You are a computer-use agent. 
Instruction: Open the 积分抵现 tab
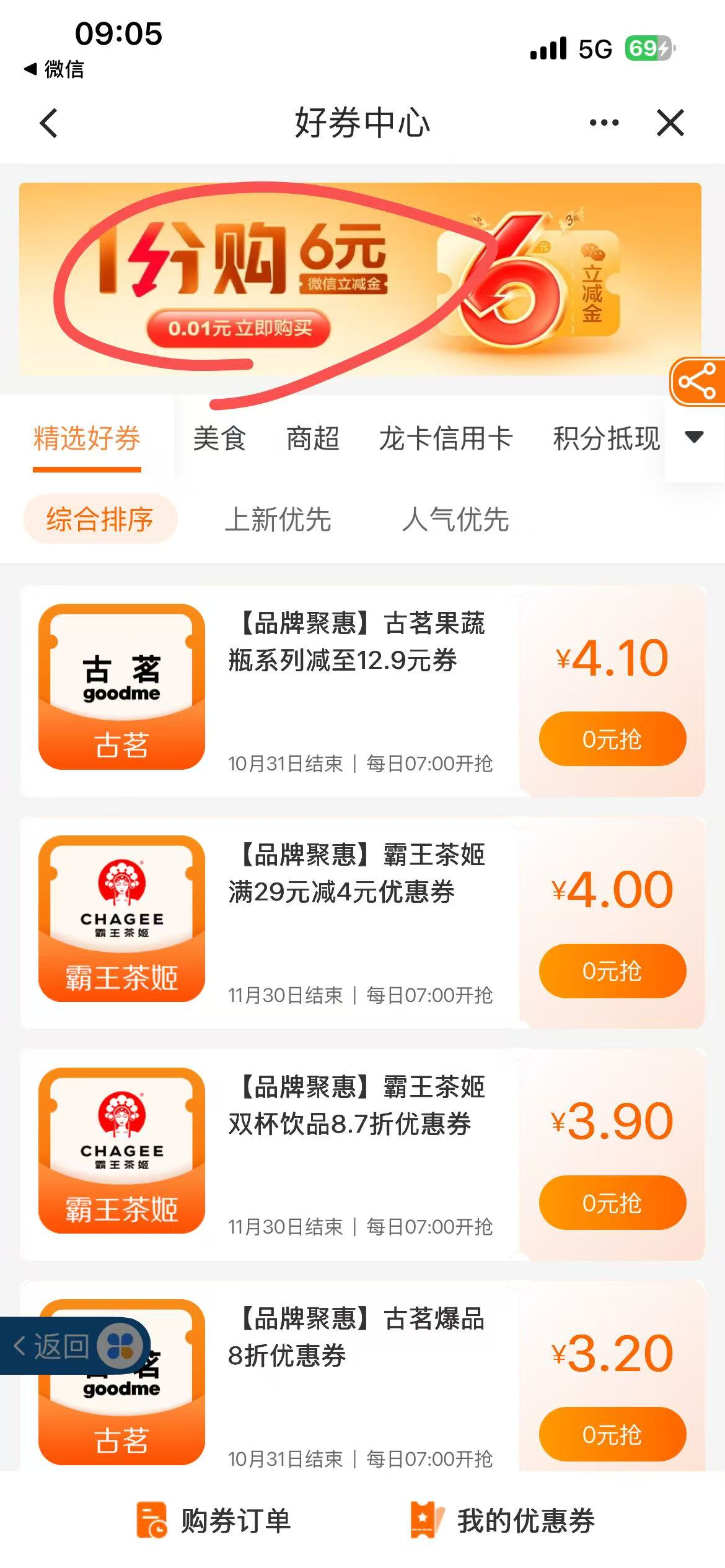[x=606, y=438]
